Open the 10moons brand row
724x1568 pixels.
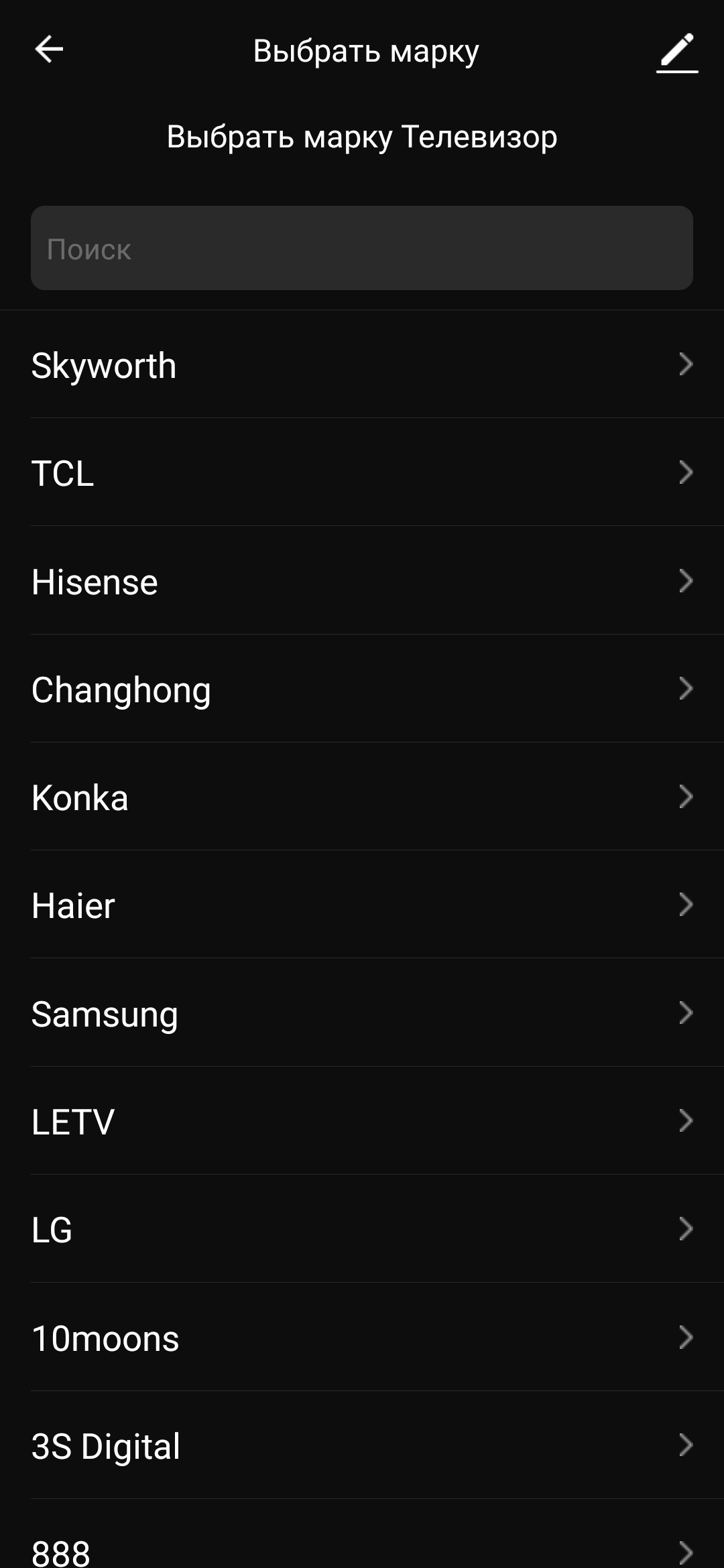point(362,1337)
